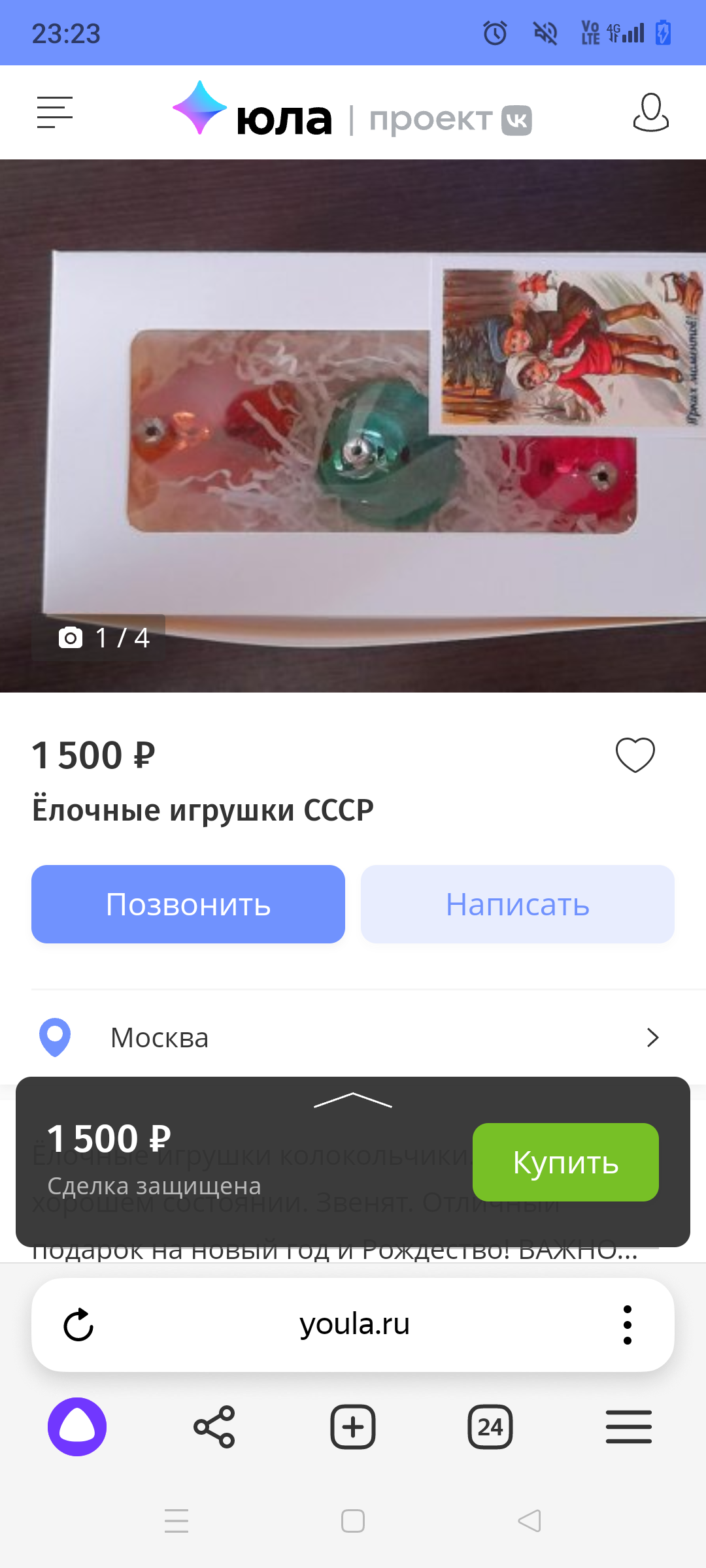Open the hamburger menu in the header
706x1568 pixels.
coord(55,112)
